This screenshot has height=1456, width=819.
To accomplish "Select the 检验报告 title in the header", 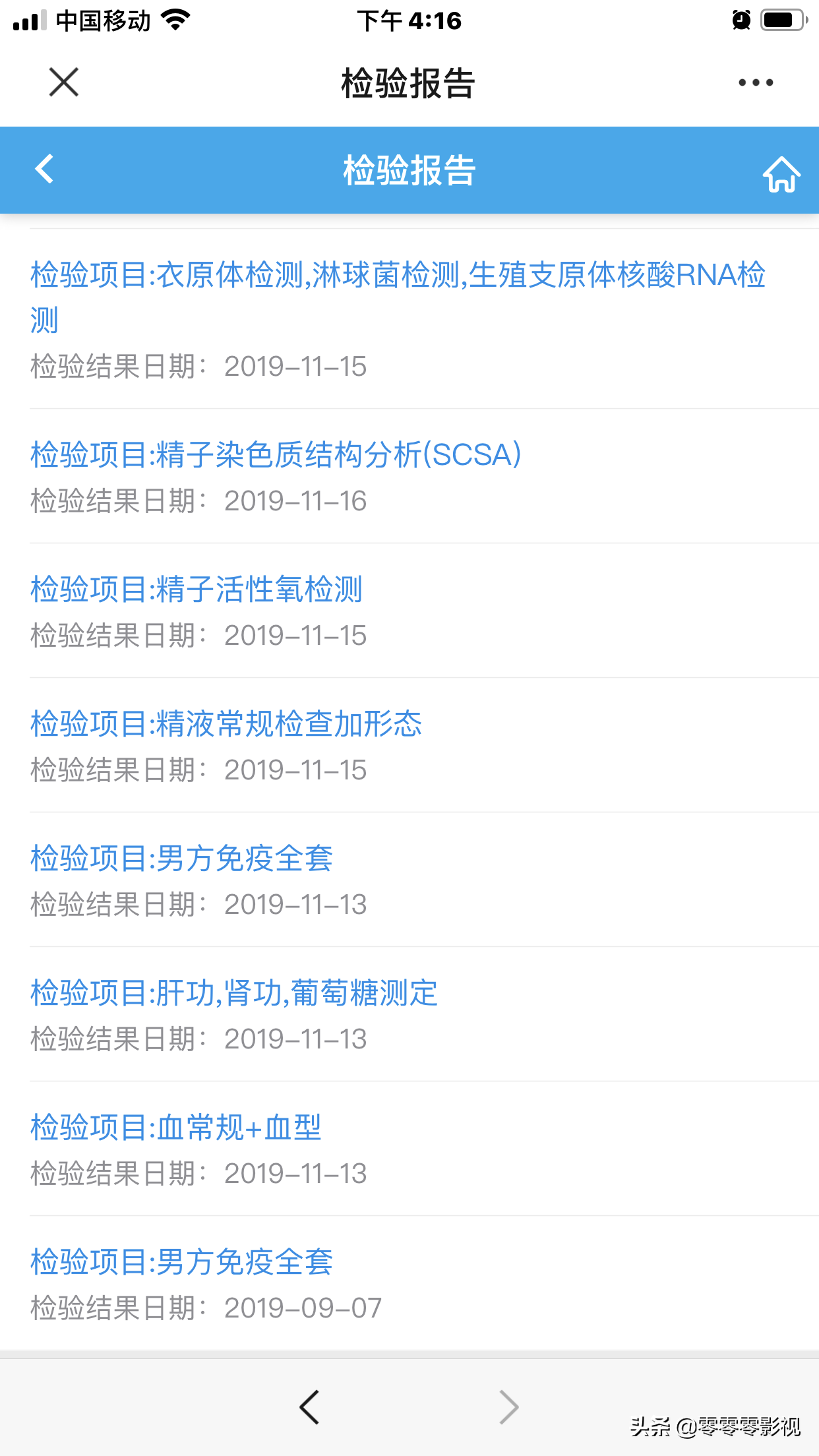I will point(409,169).
